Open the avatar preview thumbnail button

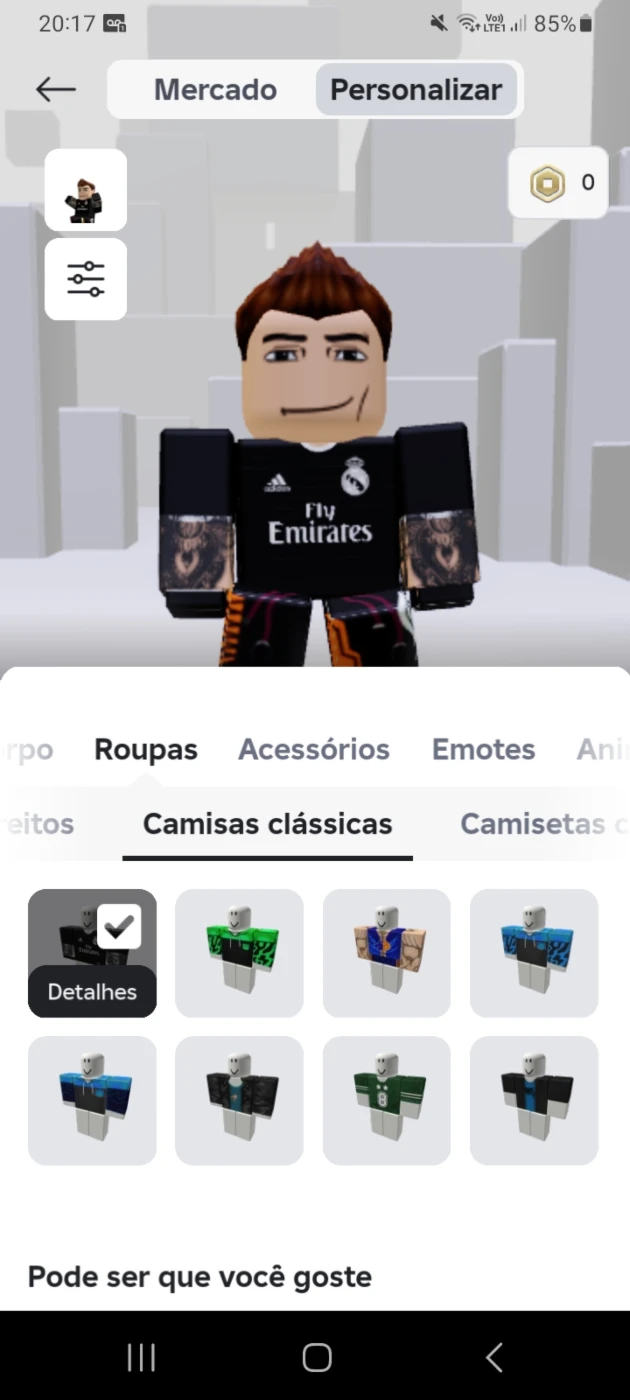(86, 190)
